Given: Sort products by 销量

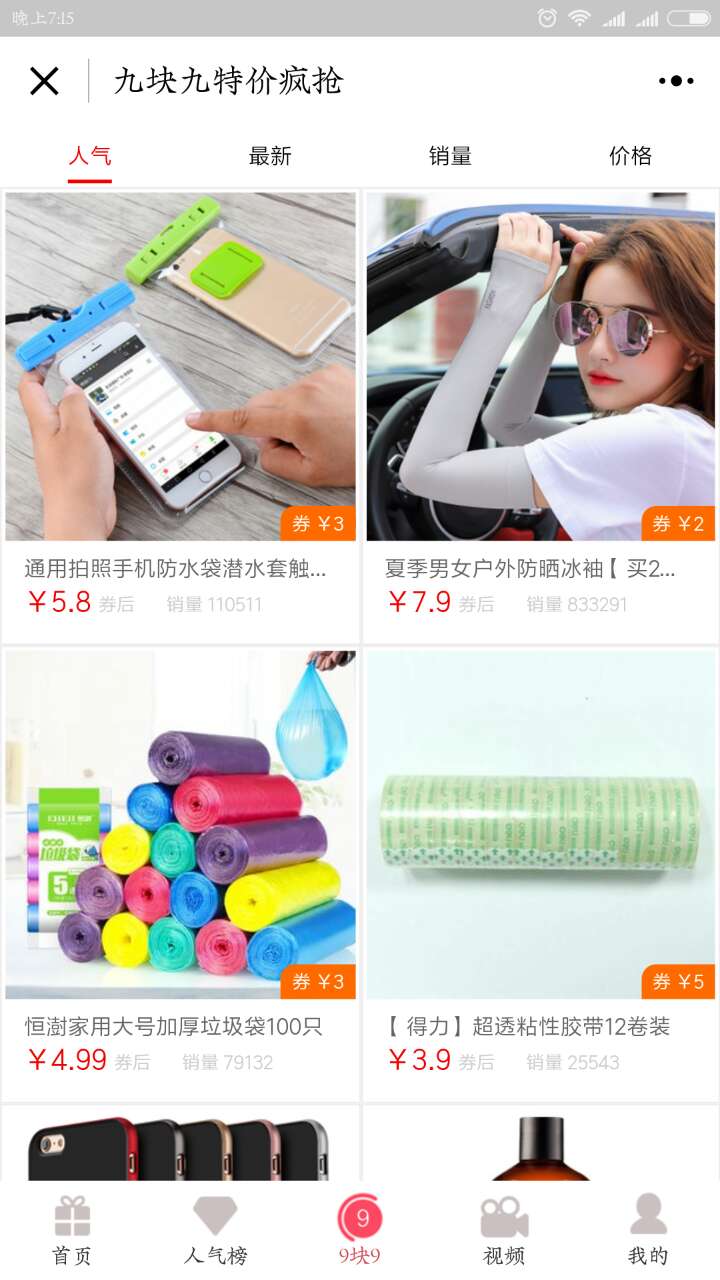Looking at the screenshot, I should [x=450, y=156].
